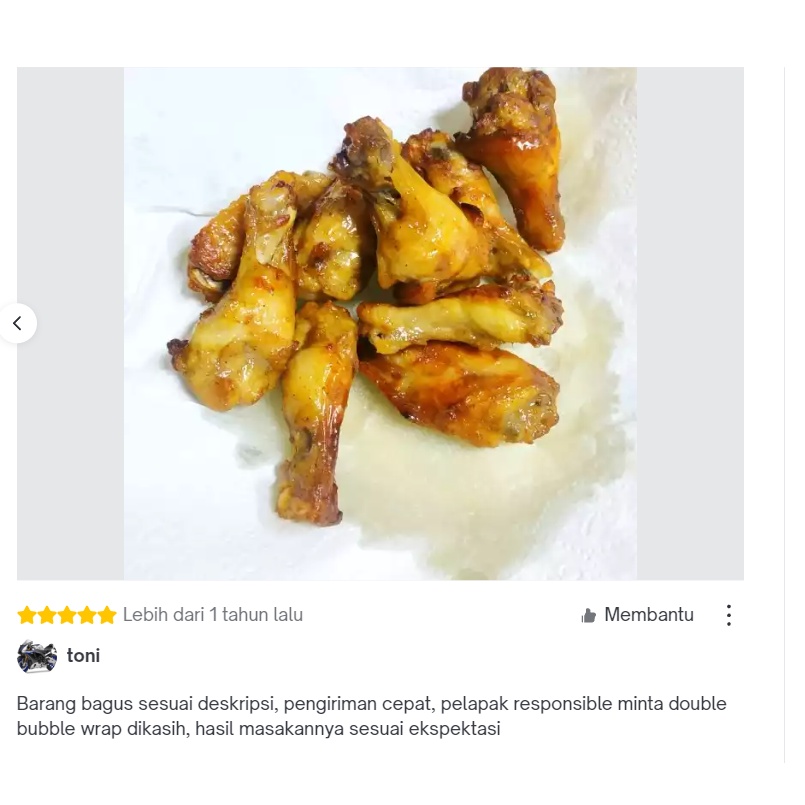Viewport: 805px width, 805px height.
Task: Open the overflow menu on toni's review
Action: coord(729,615)
